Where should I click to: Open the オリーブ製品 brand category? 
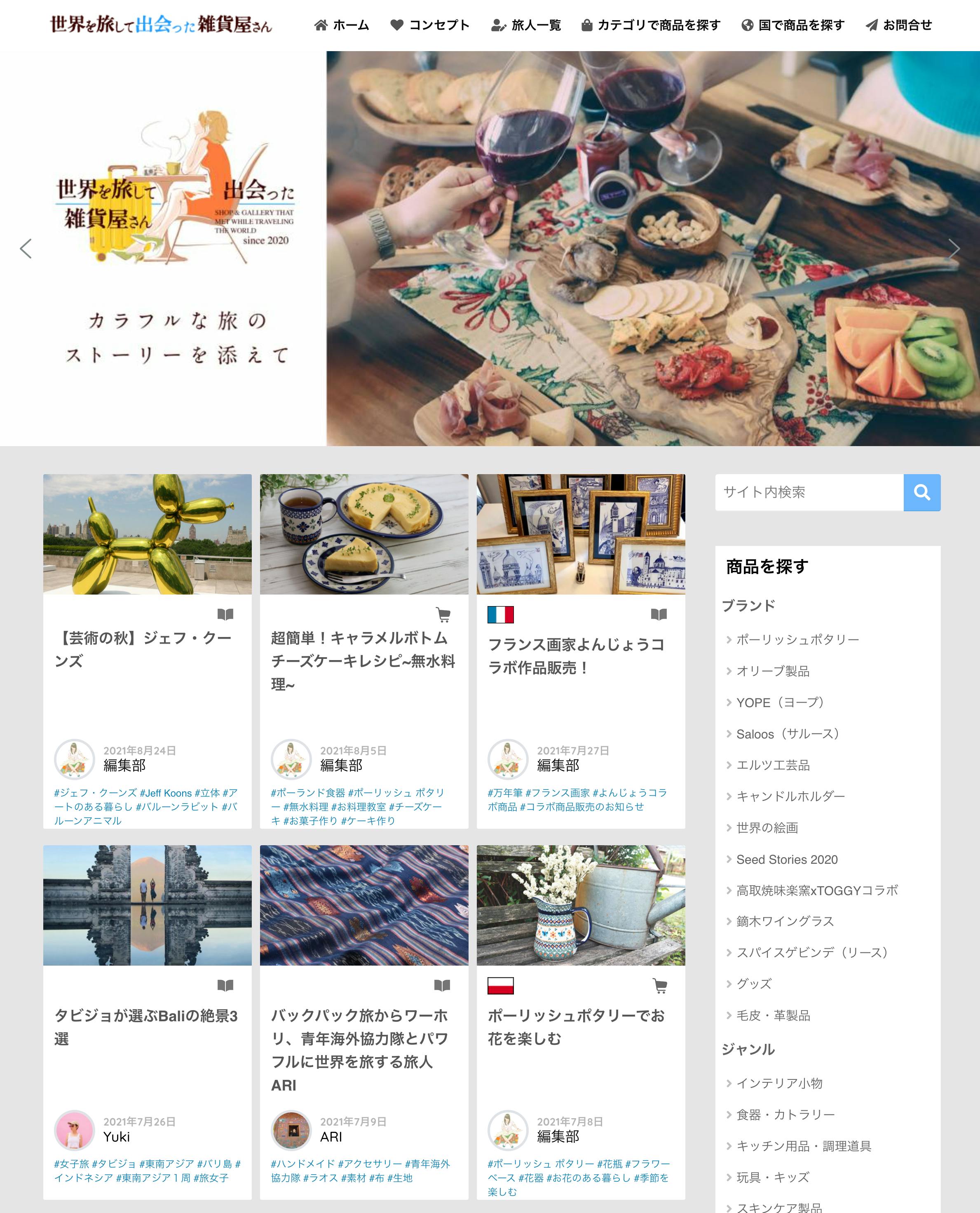[773, 671]
